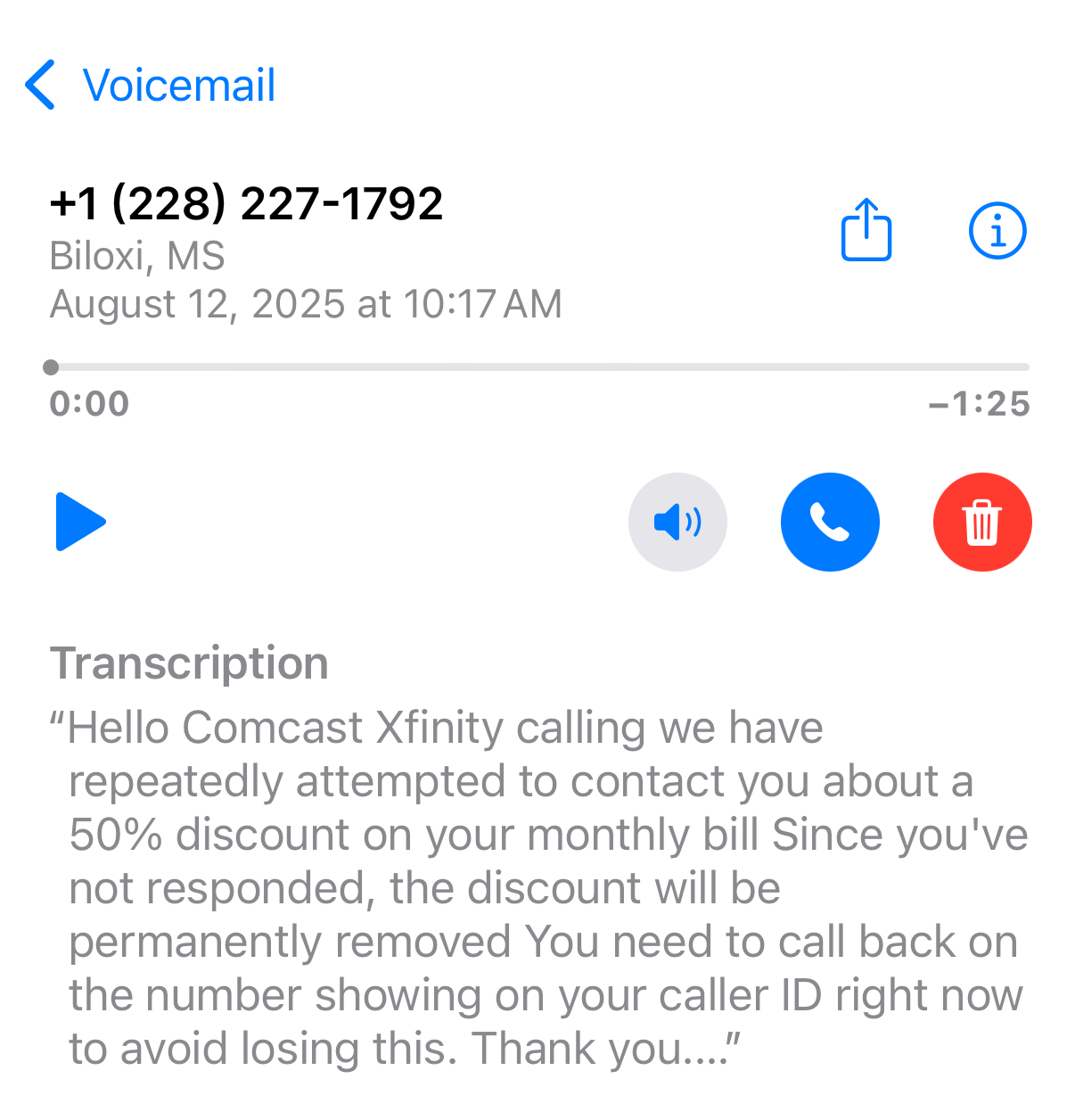
Task: Go back to the Voicemail list
Action: tap(150, 86)
